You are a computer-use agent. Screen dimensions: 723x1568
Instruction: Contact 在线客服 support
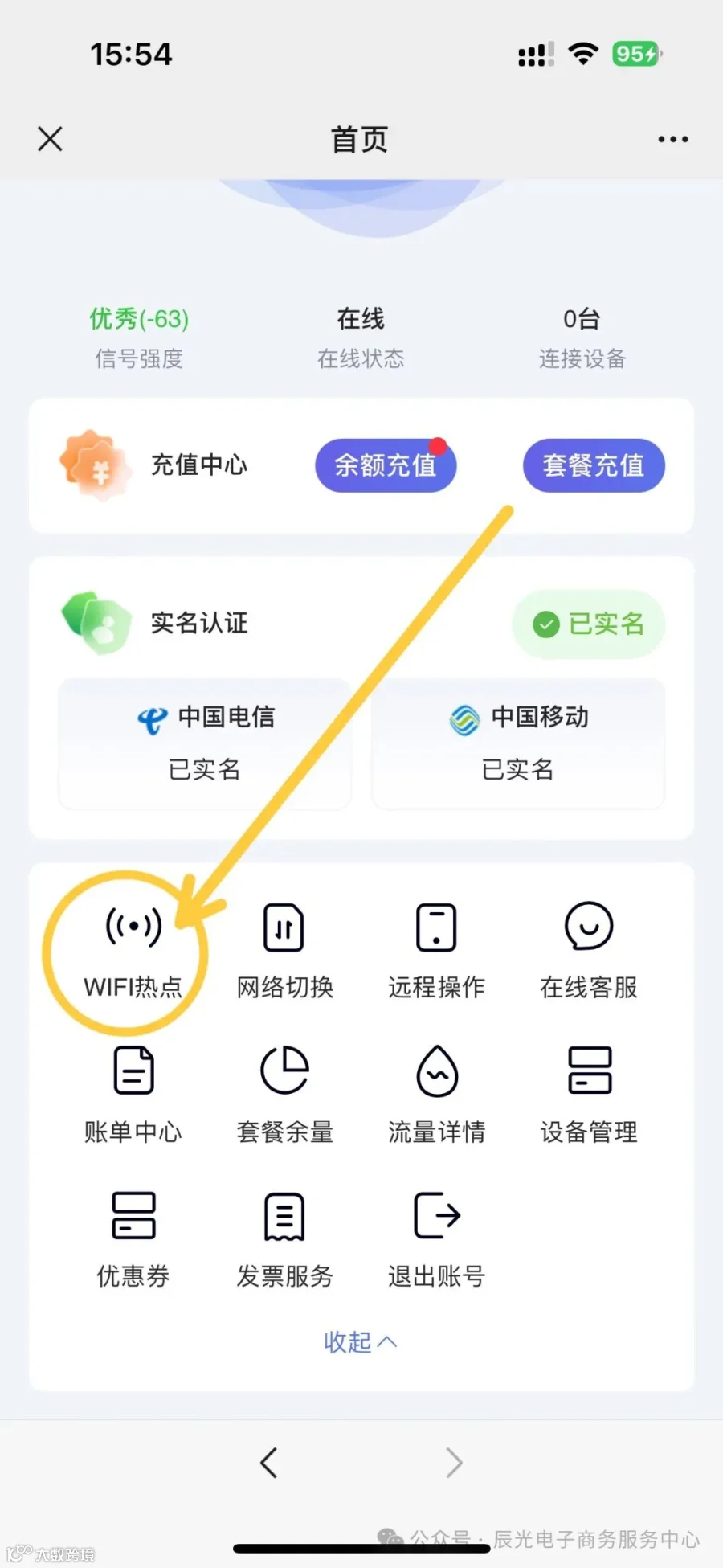(589, 951)
